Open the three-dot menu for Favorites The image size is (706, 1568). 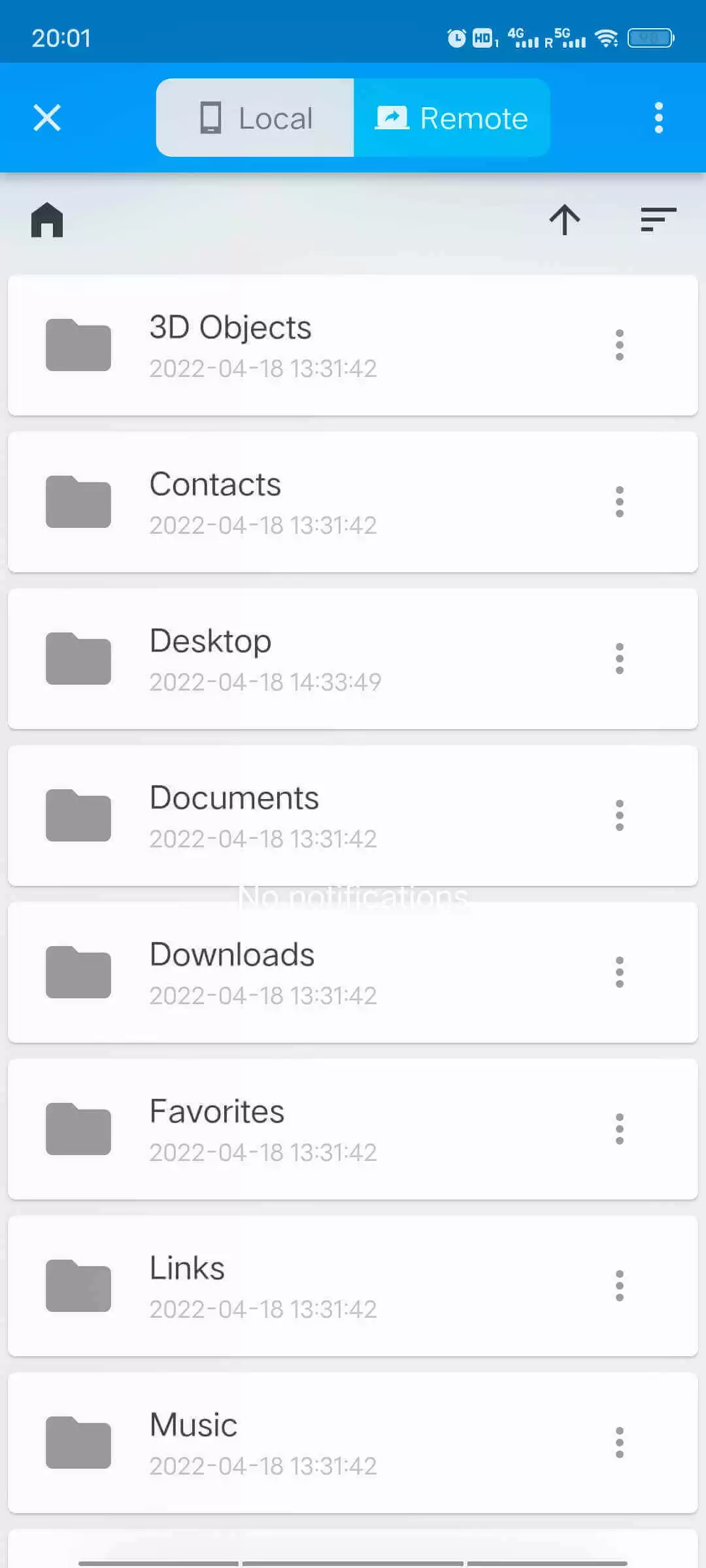(x=619, y=1129)
